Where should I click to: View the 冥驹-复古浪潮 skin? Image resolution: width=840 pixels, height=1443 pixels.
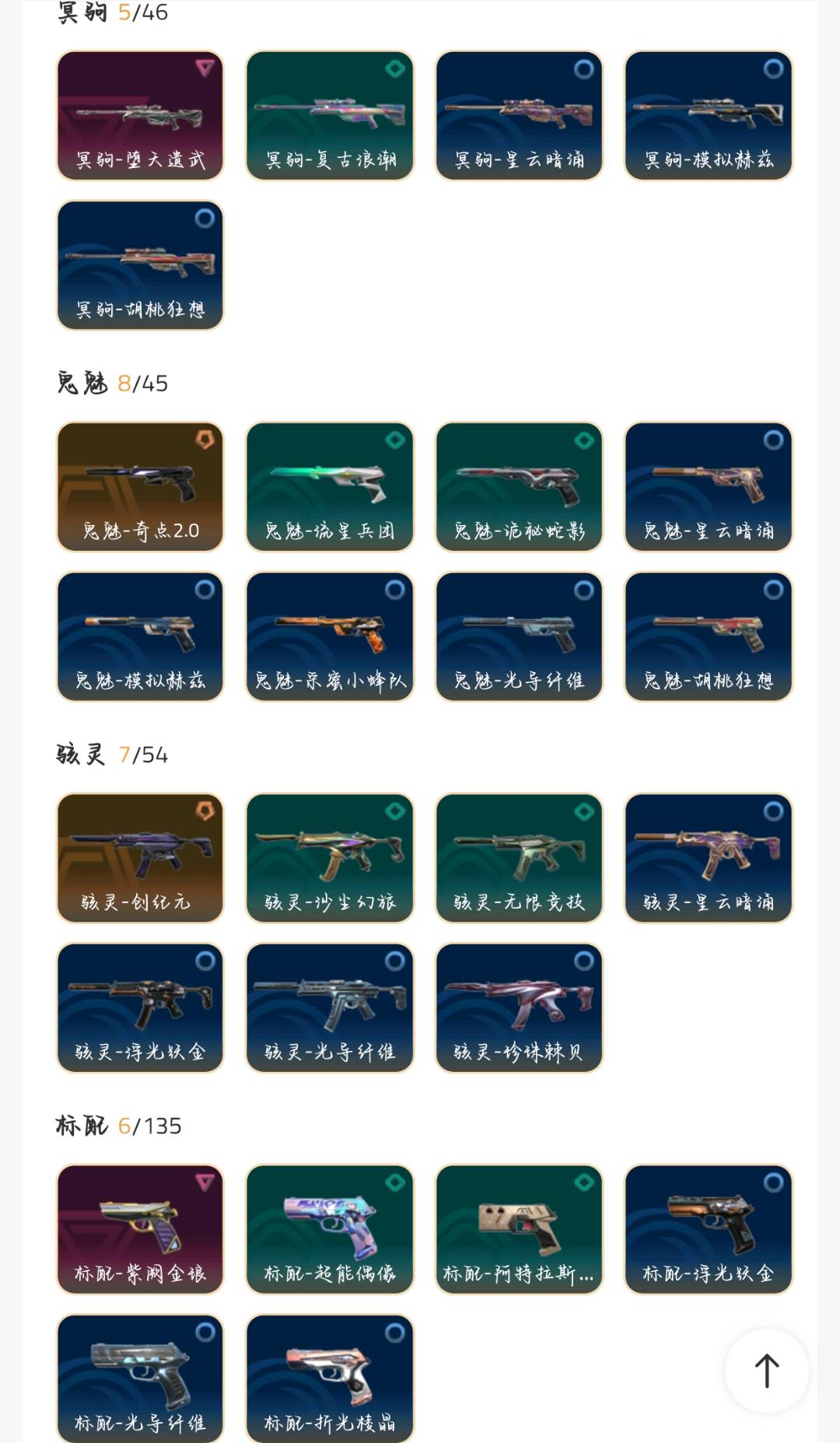pos(330,116)
